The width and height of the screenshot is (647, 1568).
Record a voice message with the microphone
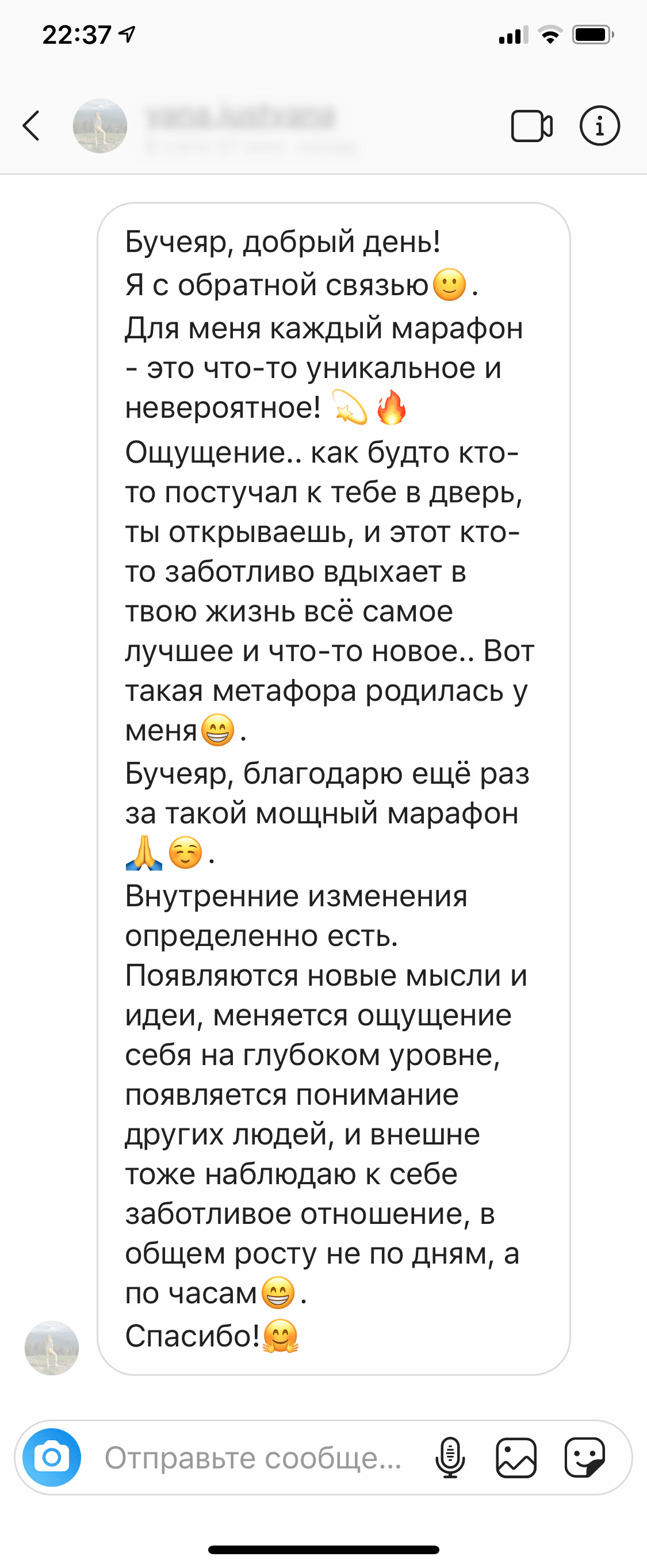coord(450,1457)
